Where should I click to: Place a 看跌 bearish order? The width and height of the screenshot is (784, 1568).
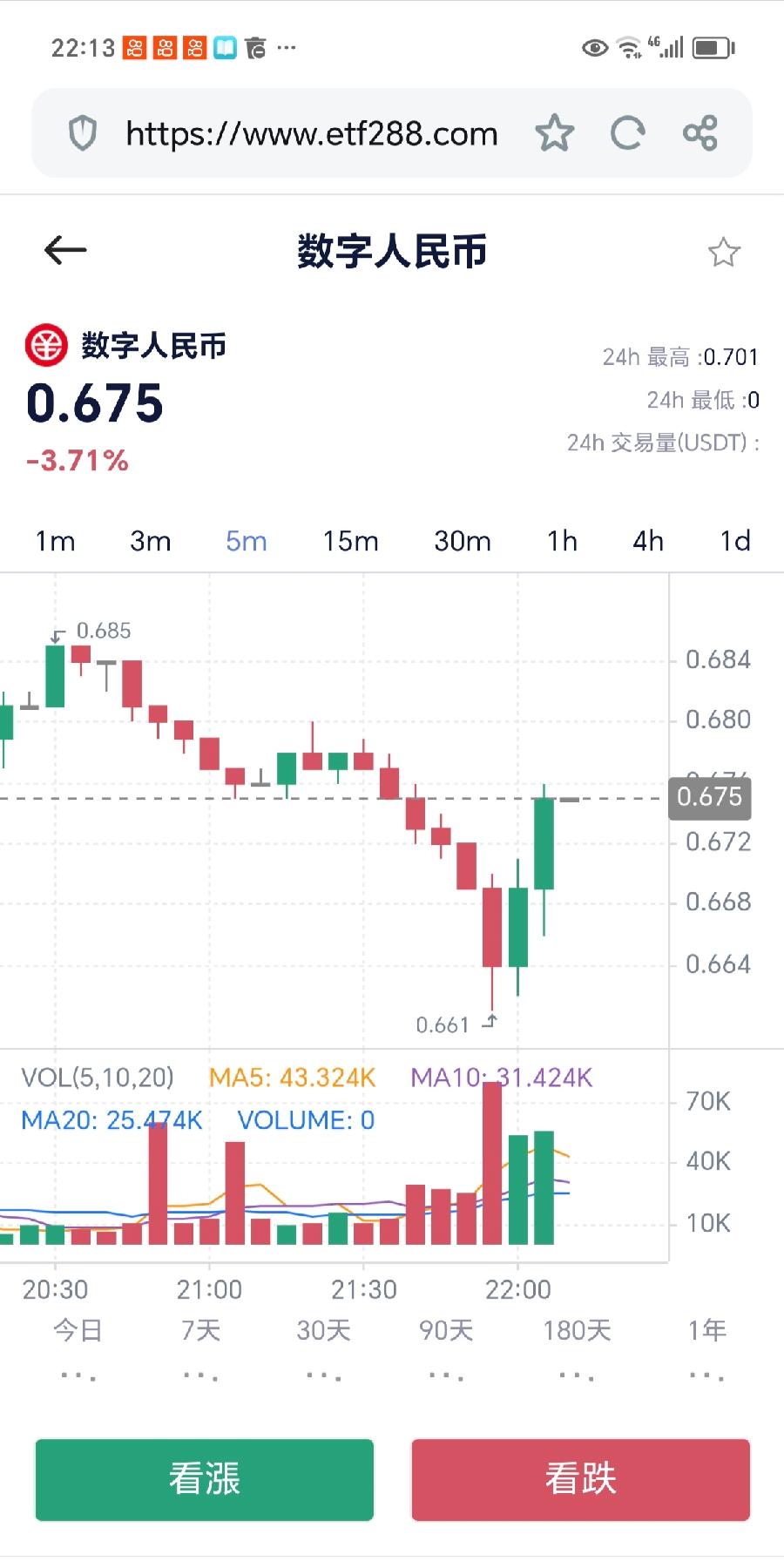[x=581, y=1479]
